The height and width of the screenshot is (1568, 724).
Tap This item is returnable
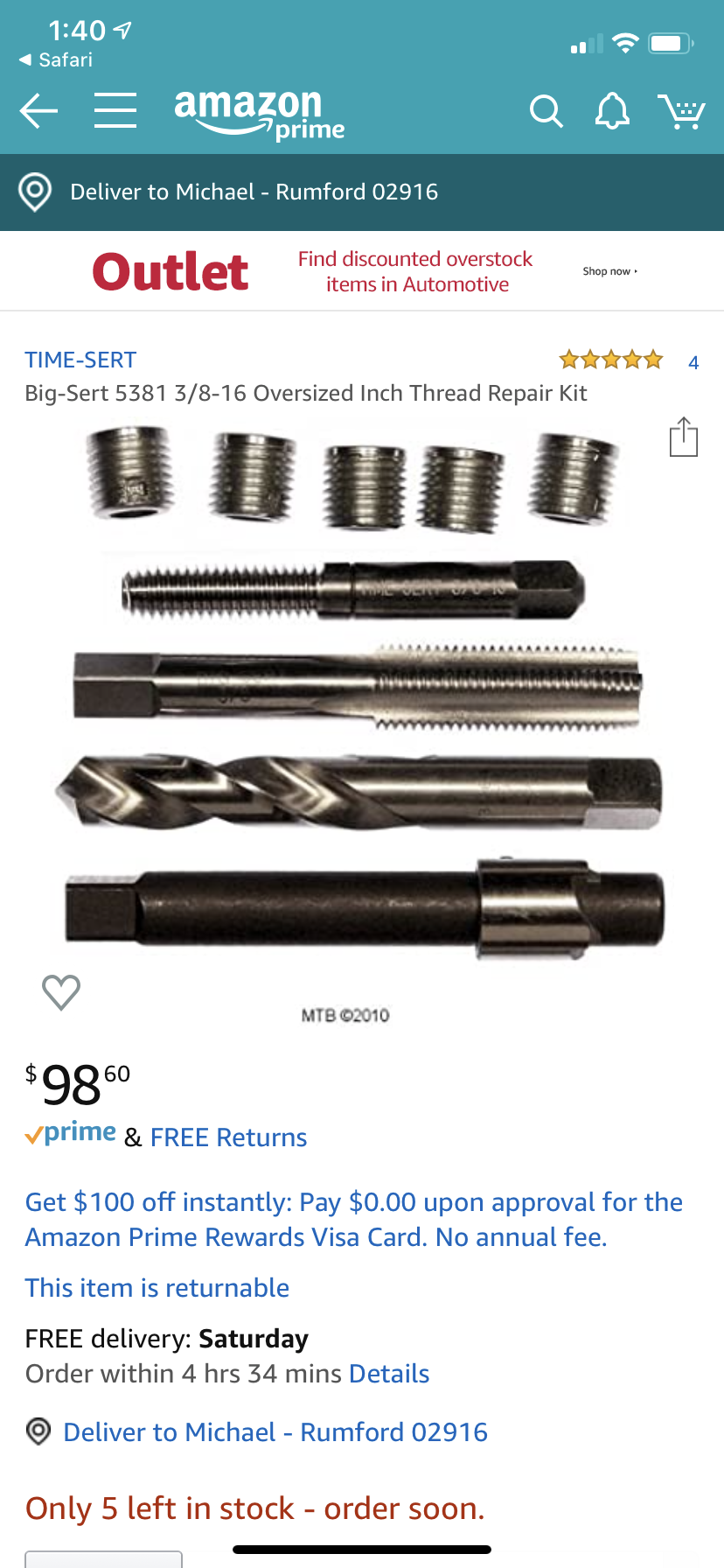157,1288
